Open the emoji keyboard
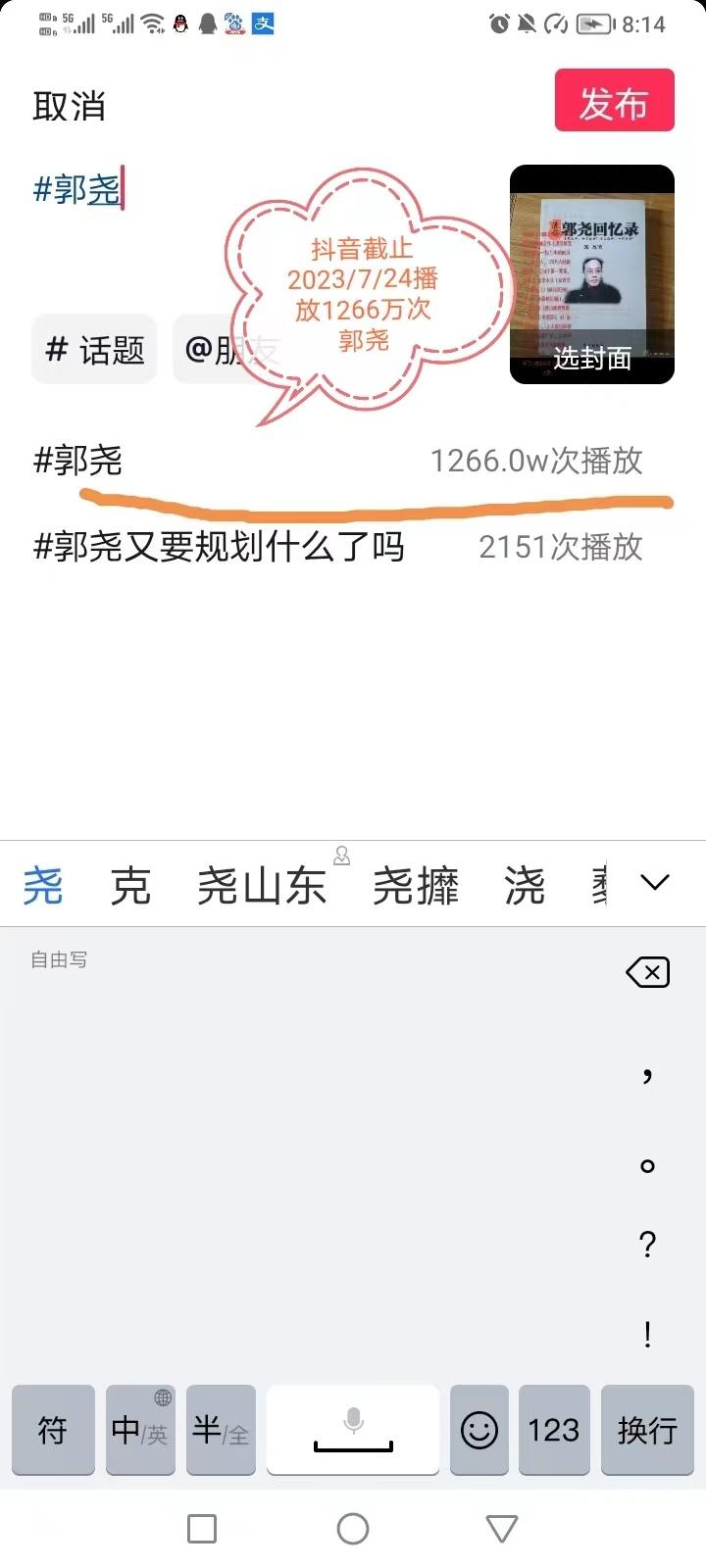This screenshot has width=706, height=1568. (479, 1430)
